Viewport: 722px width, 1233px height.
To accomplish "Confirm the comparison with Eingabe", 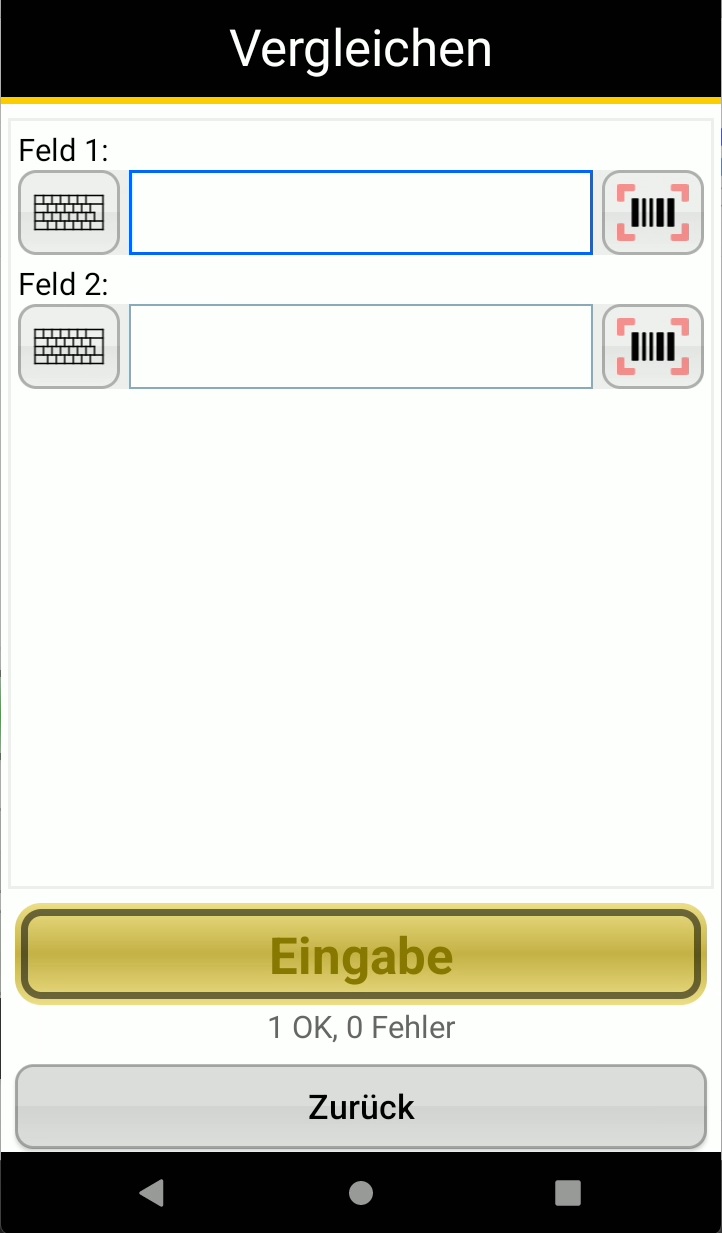I will 360,954.
